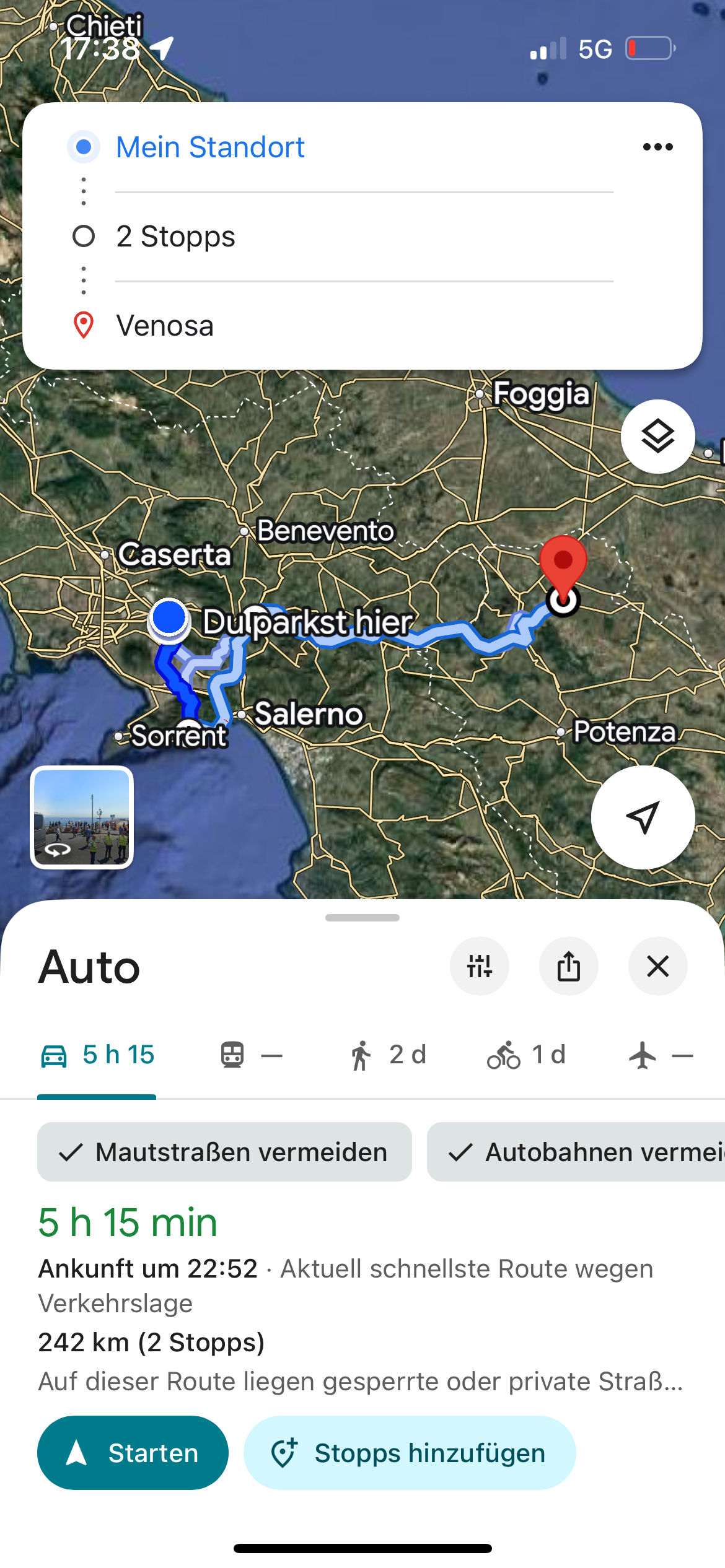The width and height of the screenshot is (725, 1568).
Task: Close the directions panel
Action: 657,966
